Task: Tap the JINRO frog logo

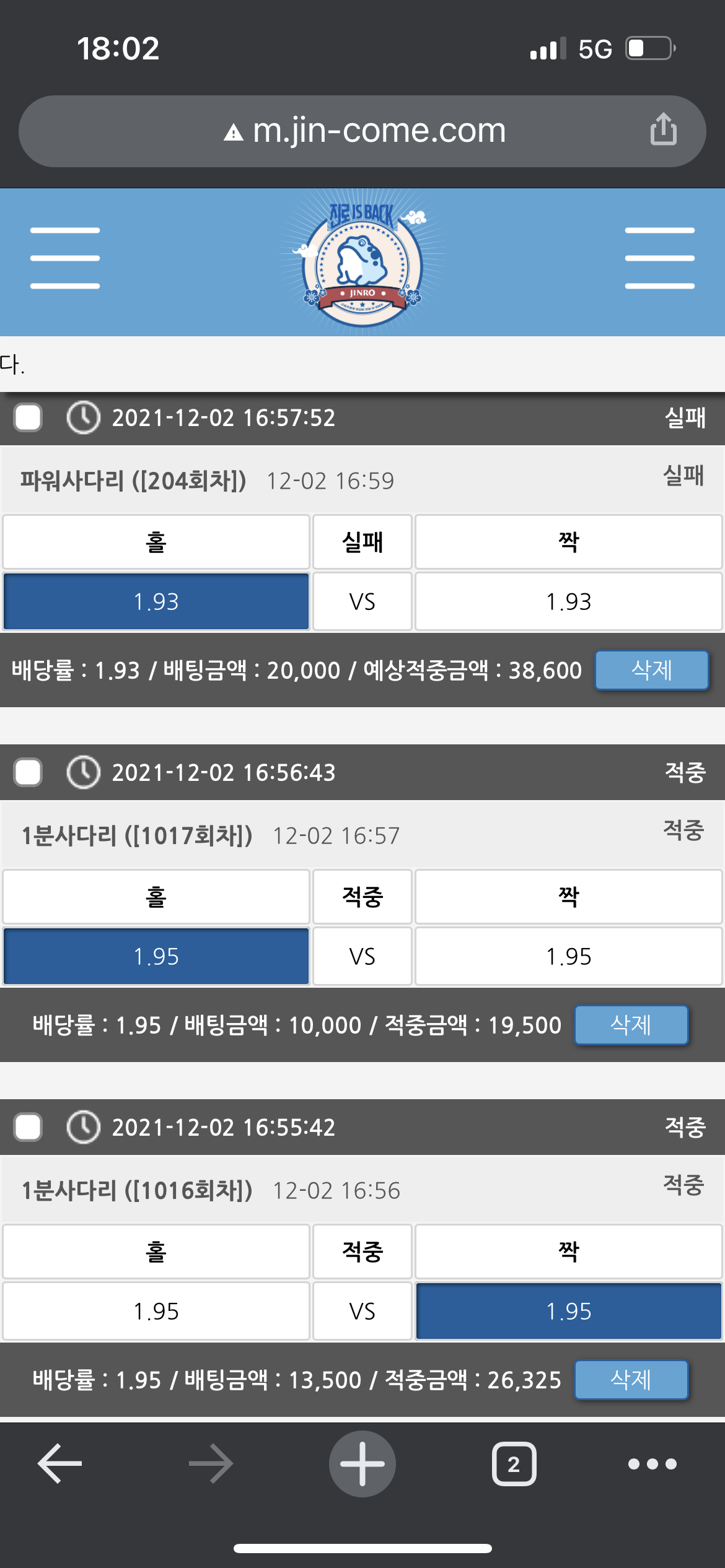Action: click(362, 263)
